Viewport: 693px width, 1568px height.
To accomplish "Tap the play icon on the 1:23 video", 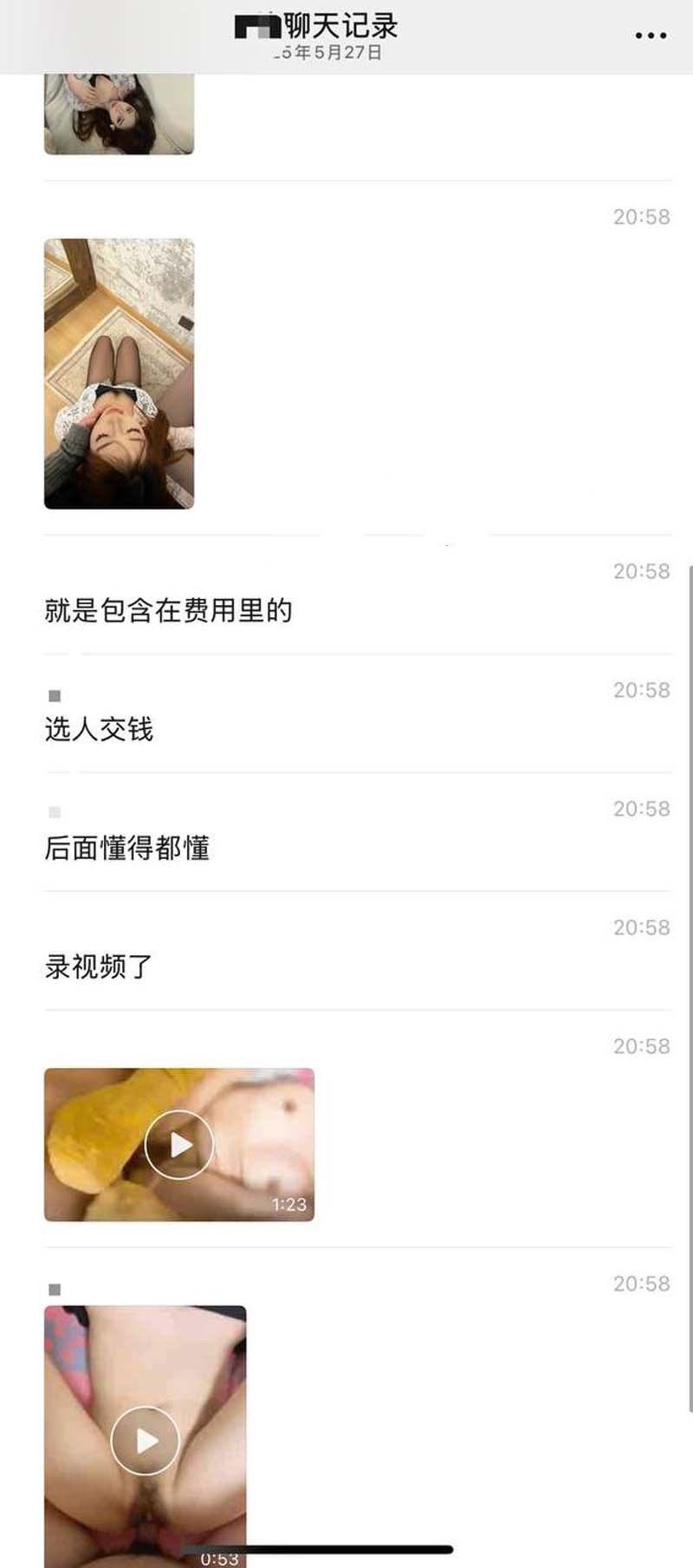I will click(179, 1144).
